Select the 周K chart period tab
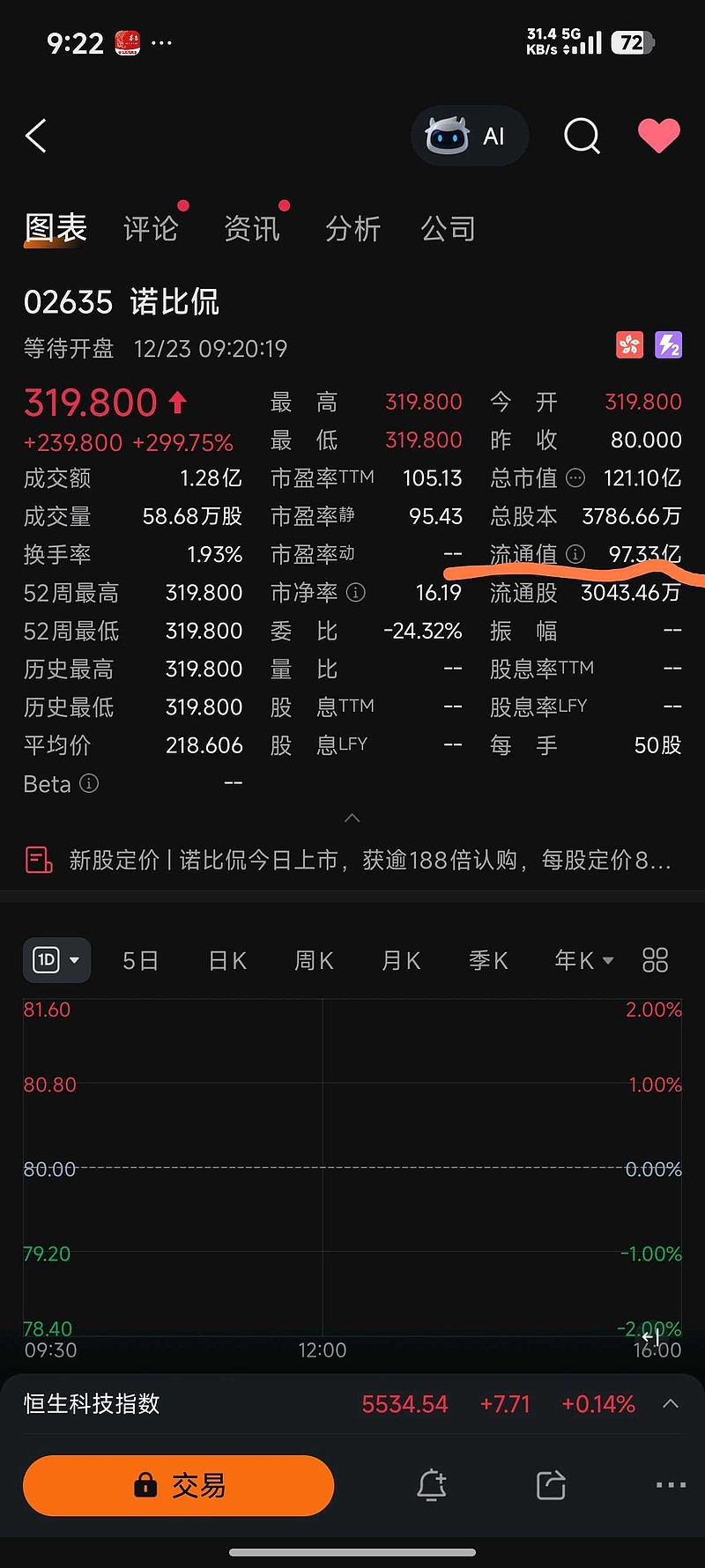The width and height of the screenshot is (705, 1568). point(314,960)
